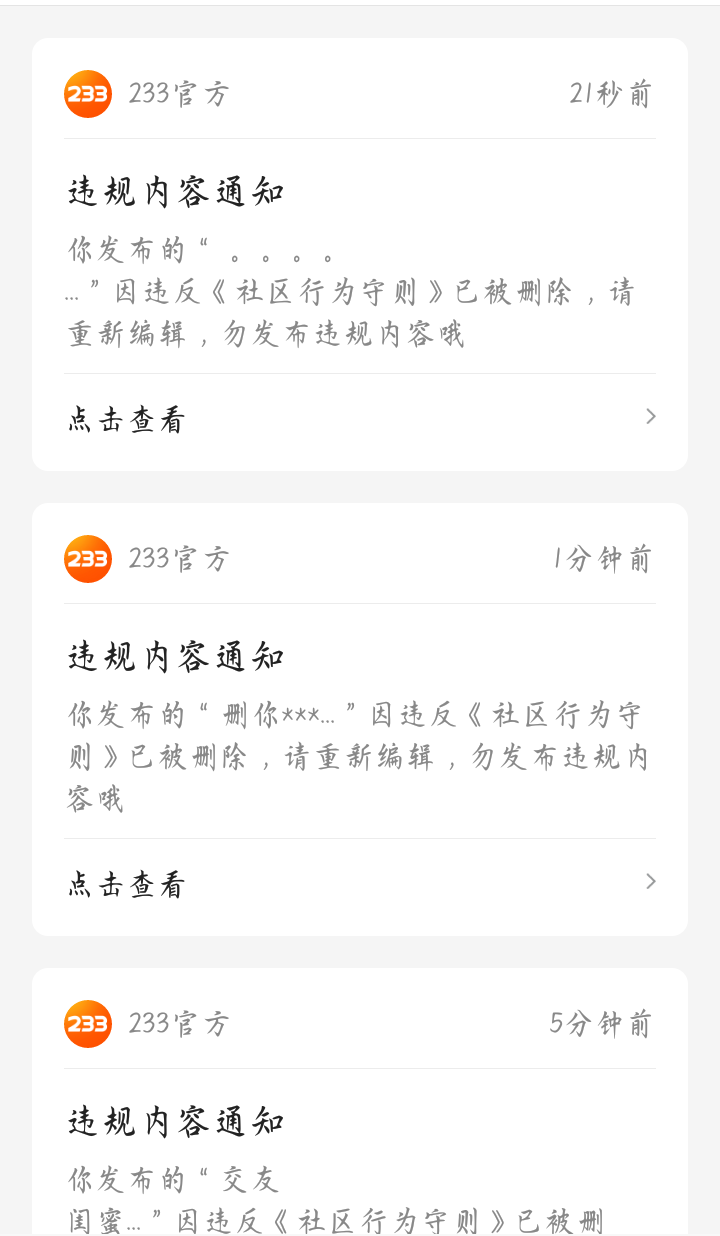Image resolution: width=720 pixels, height=1236 pixels.
Task: Tap the chevron on the 21秒前 notice
Action: coord(651,416)
